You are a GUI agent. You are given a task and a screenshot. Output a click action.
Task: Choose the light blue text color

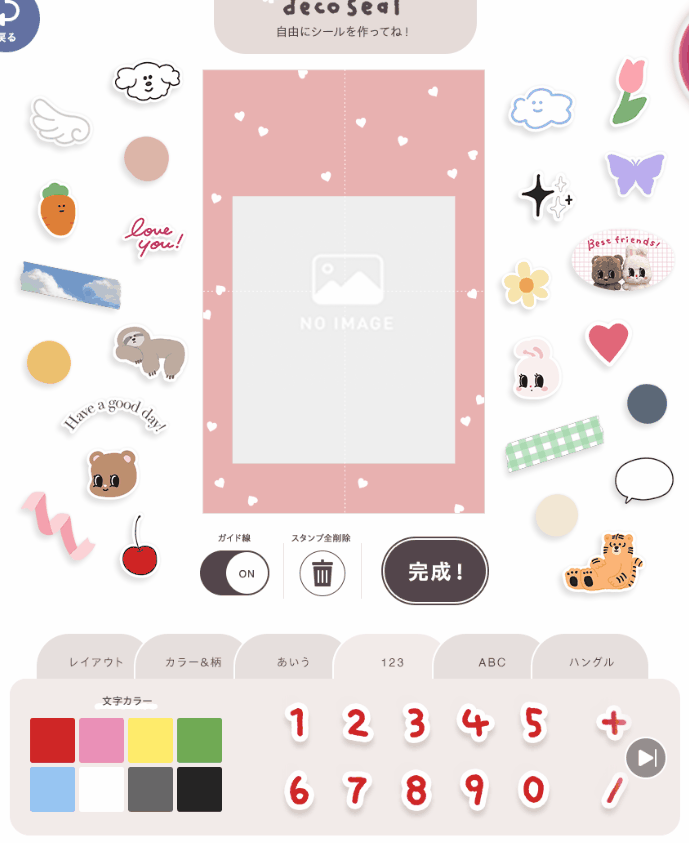[53, 789]
